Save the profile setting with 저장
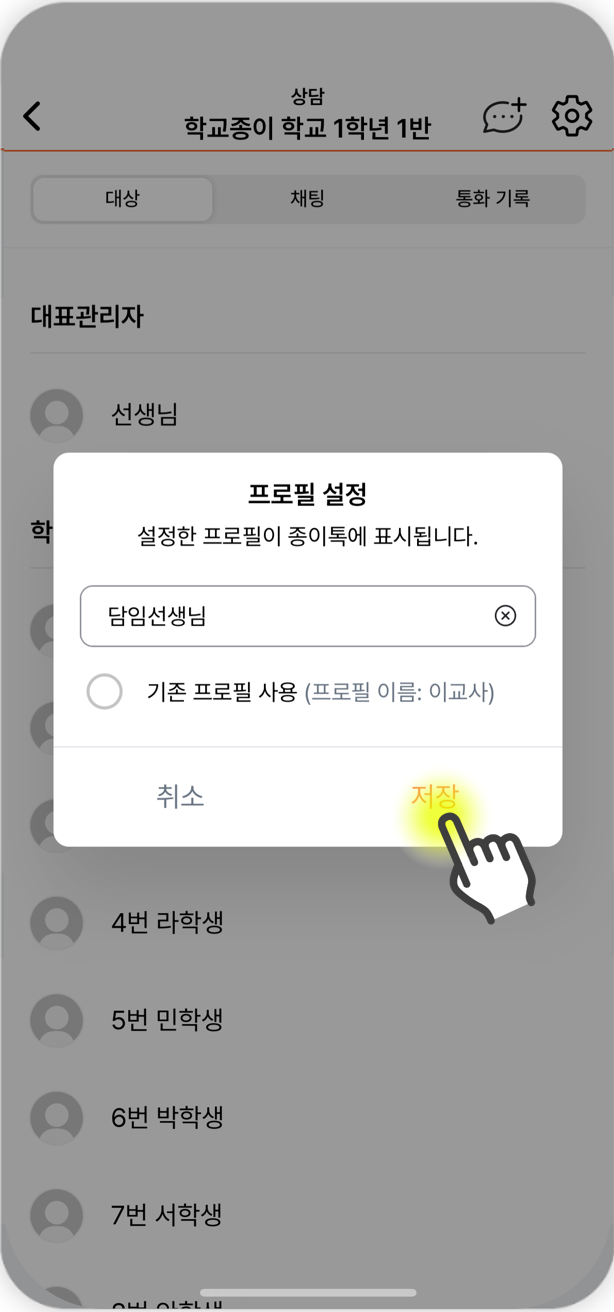The height and width of the screenshot is (1312, 614). click(434, 796)
